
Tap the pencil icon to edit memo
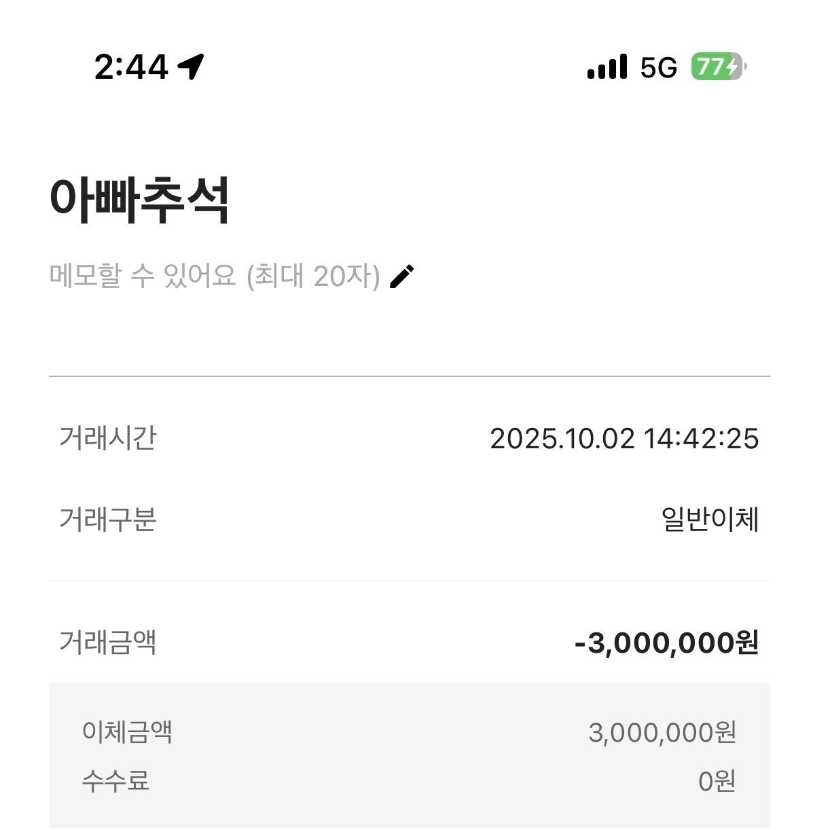point(402,277)
